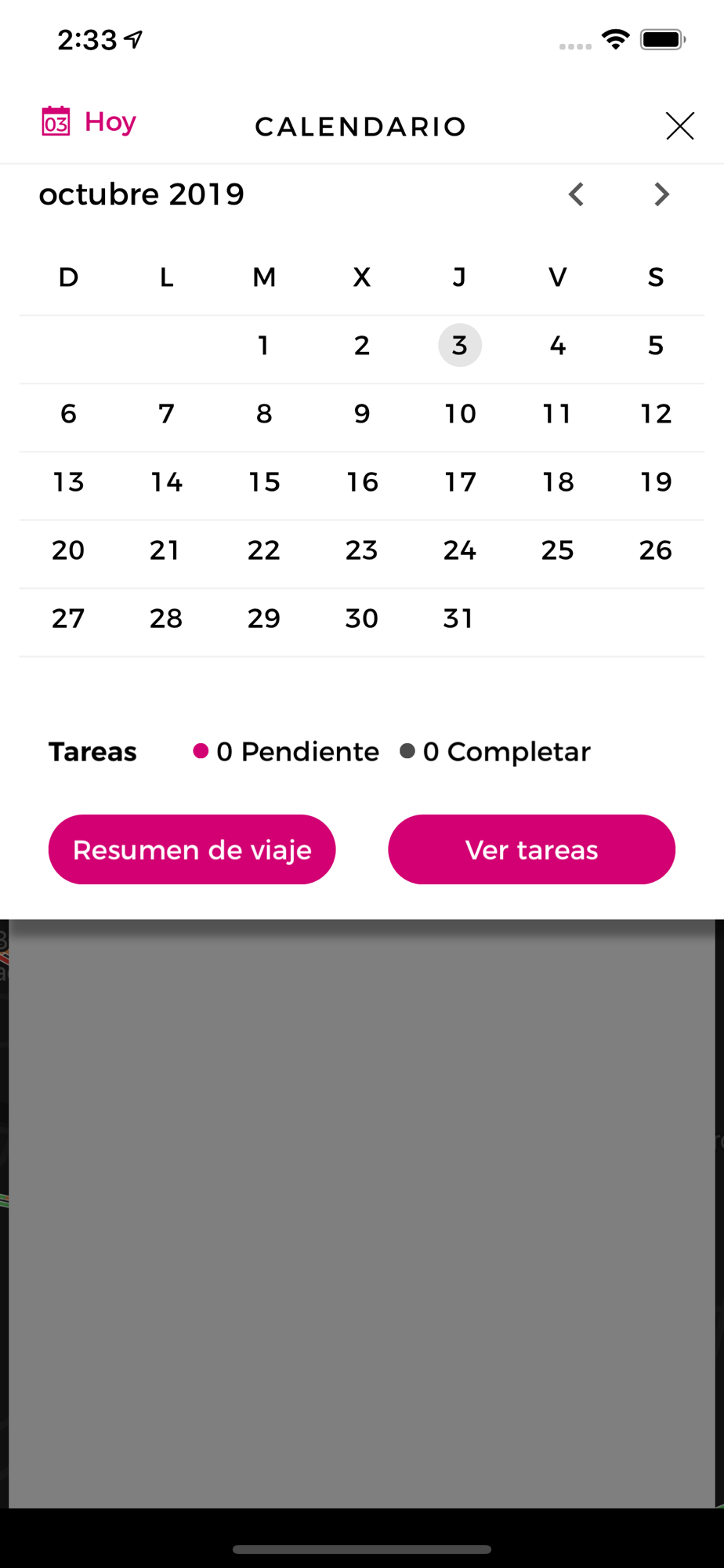Image resolution: width=724 pixels, height=1568 pixels.
Task: Tap day 24 in the calendar
Action: (460, 550)
